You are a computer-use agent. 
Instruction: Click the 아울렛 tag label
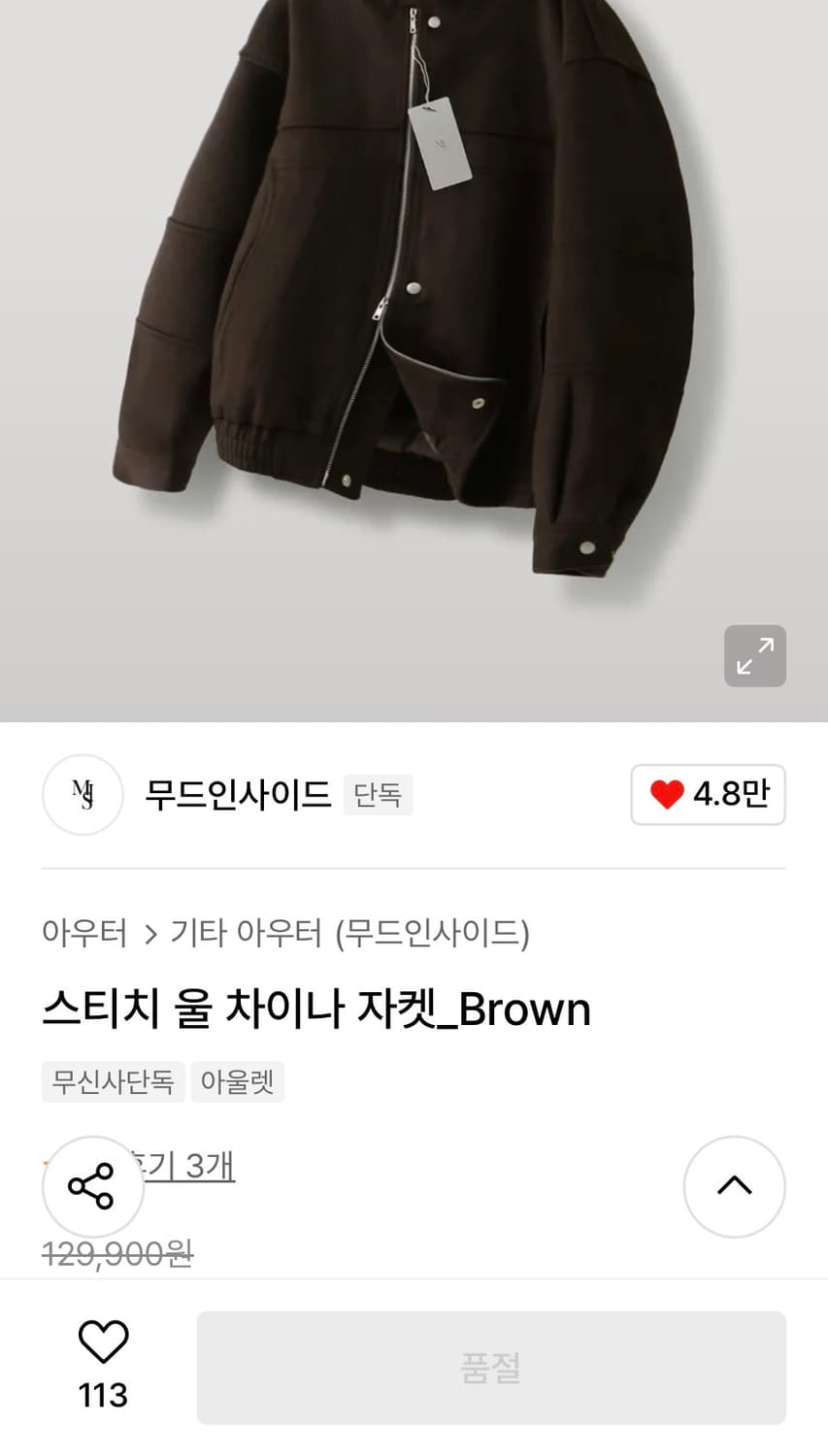(238, 1081)
